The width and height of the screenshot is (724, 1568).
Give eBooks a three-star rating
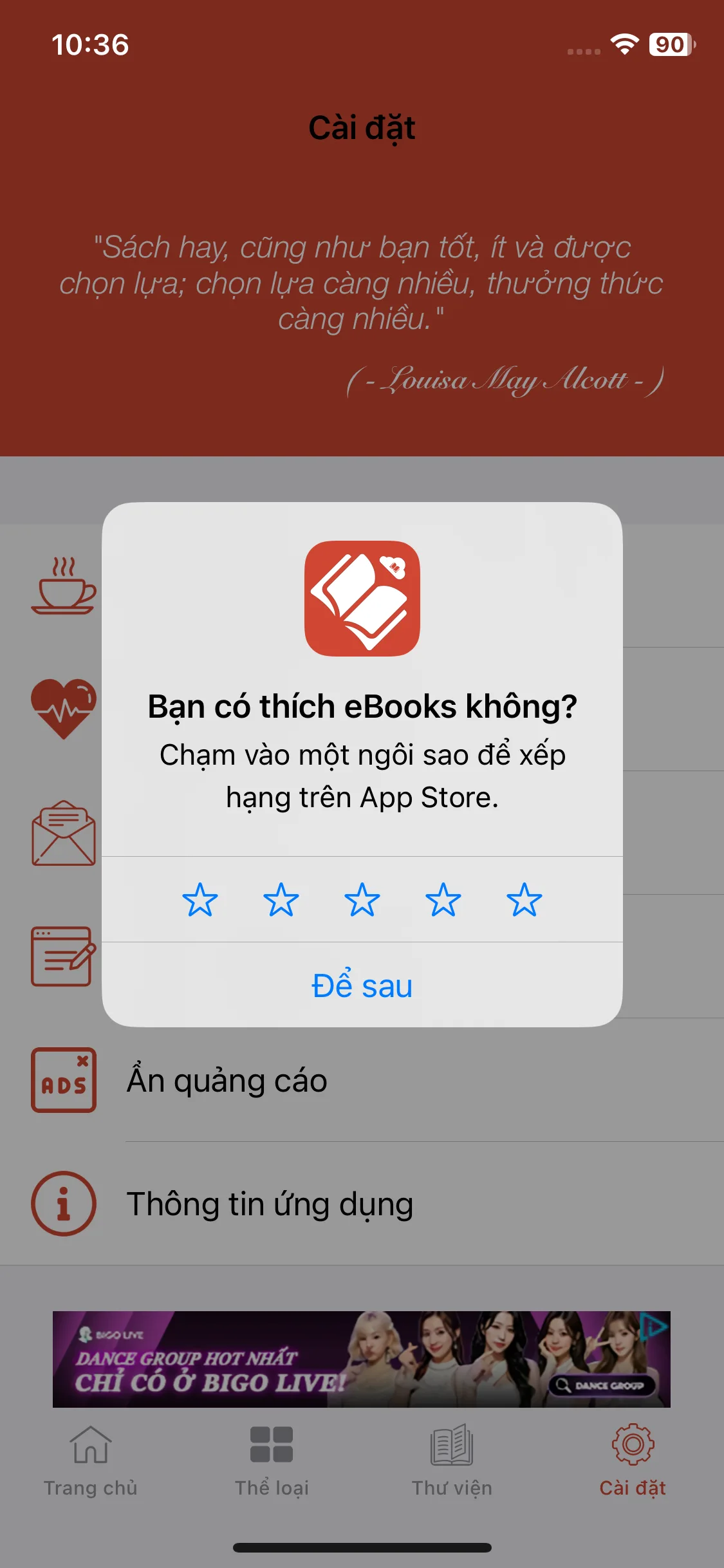[362, 899]
